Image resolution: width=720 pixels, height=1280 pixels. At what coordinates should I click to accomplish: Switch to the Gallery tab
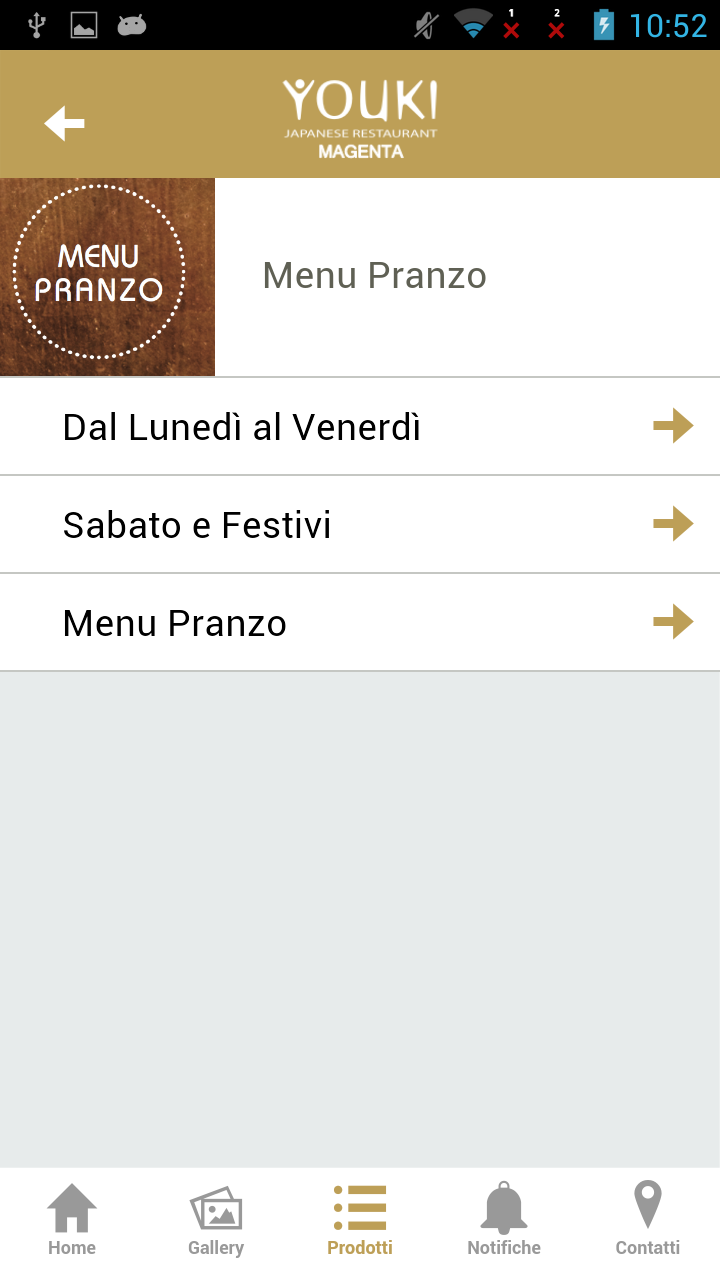[x=216, y=1220]
